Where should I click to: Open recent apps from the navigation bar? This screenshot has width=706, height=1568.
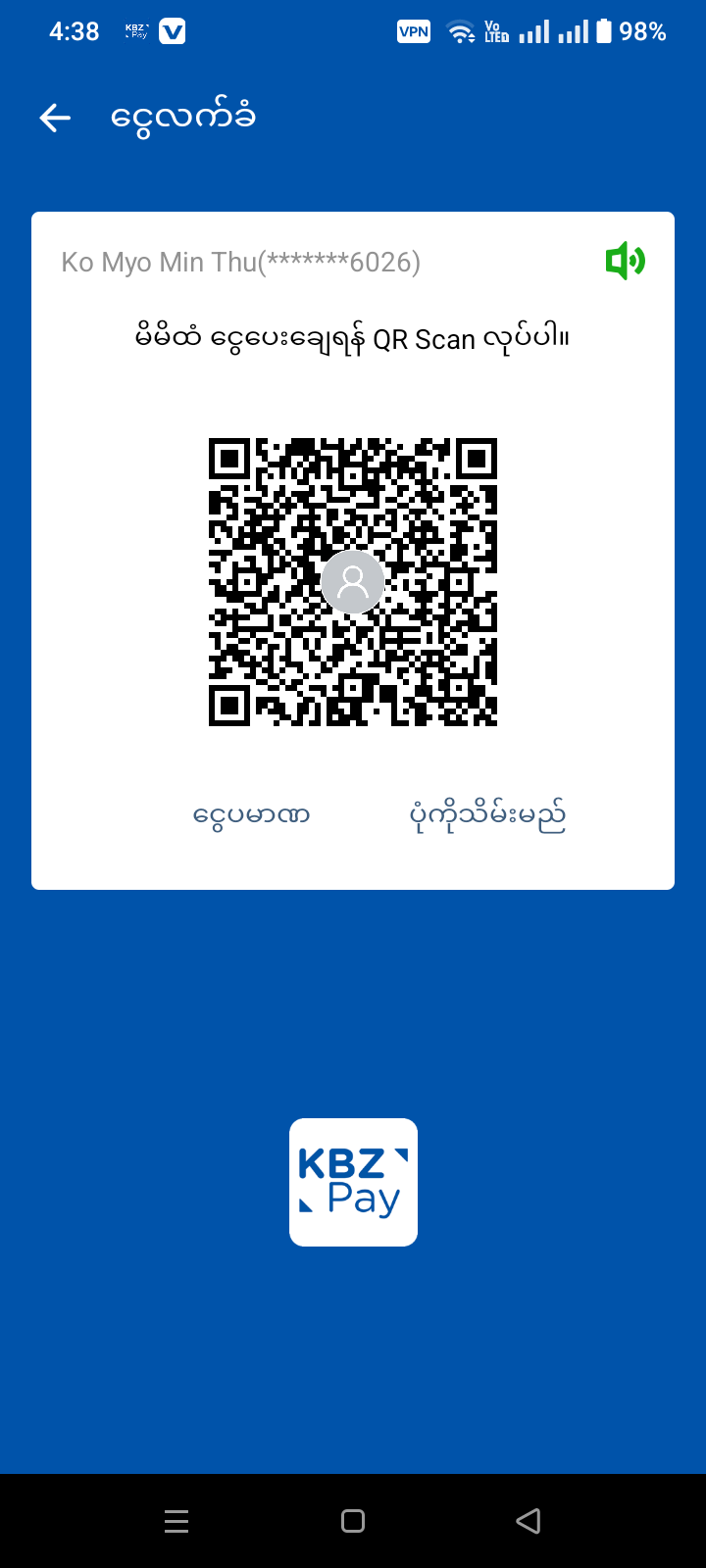(x=176, y=1521)
